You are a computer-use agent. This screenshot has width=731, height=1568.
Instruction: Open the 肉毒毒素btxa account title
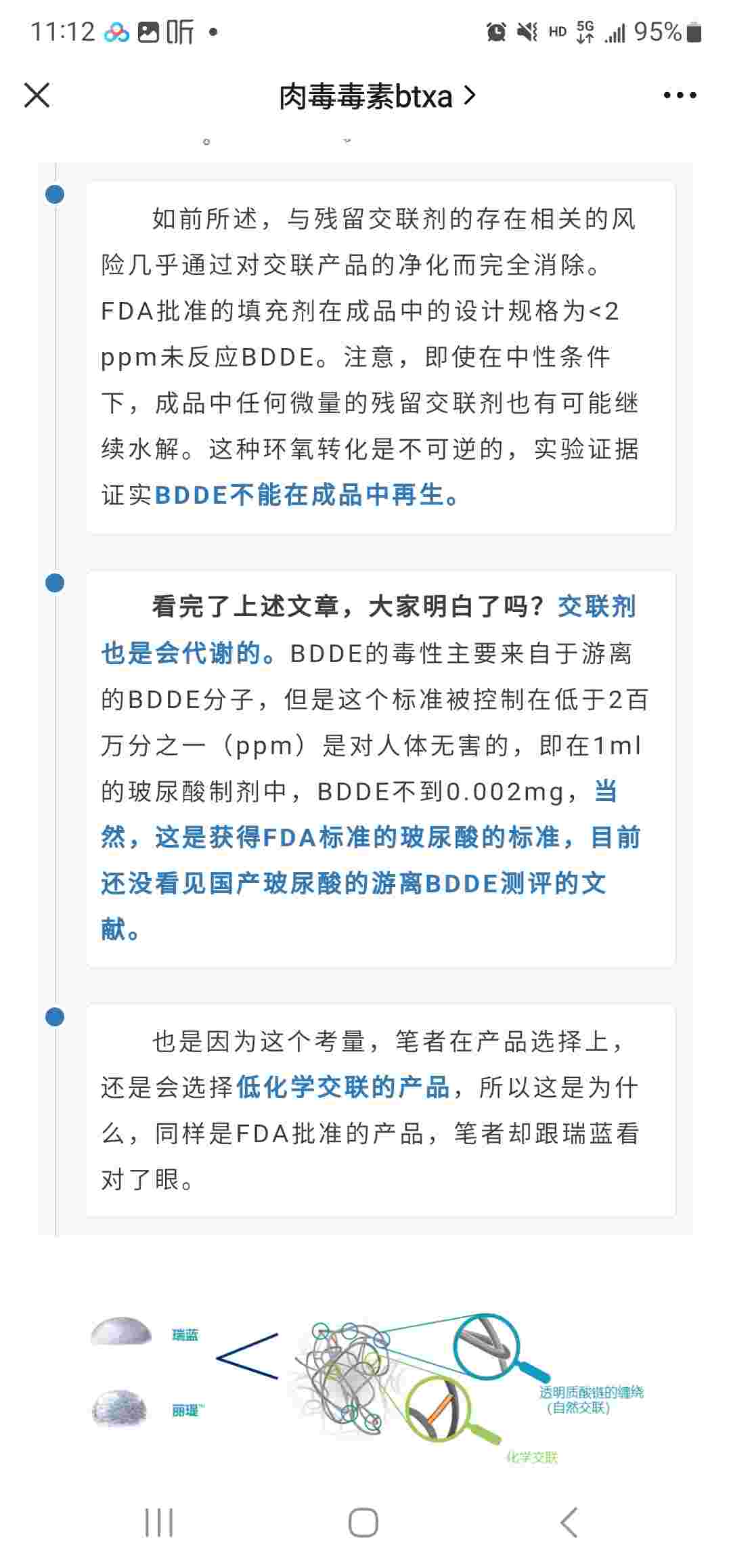pos(378,97)
